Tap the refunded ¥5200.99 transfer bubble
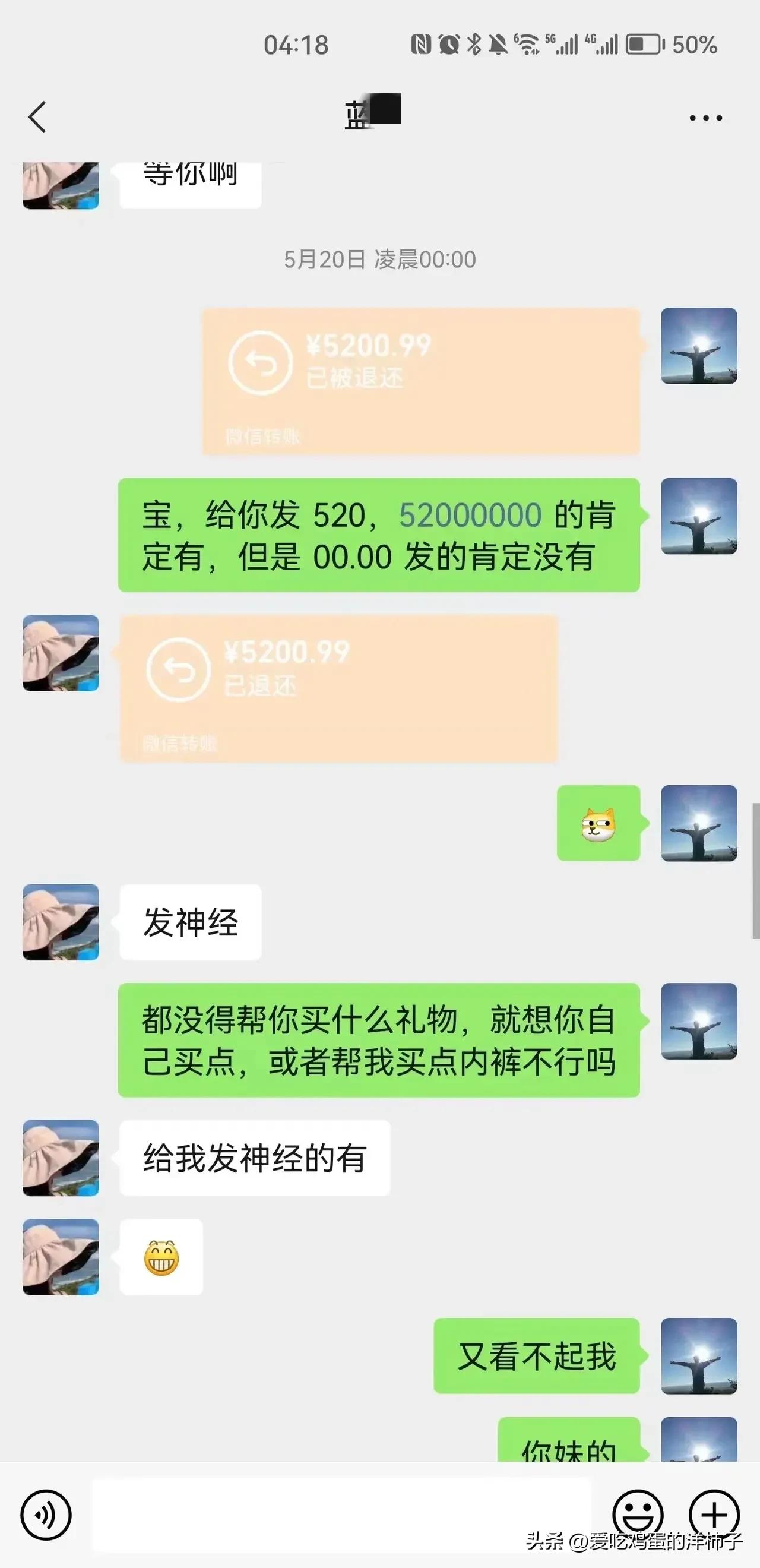This screenshot has width=760, height=1568. point(424,384)
